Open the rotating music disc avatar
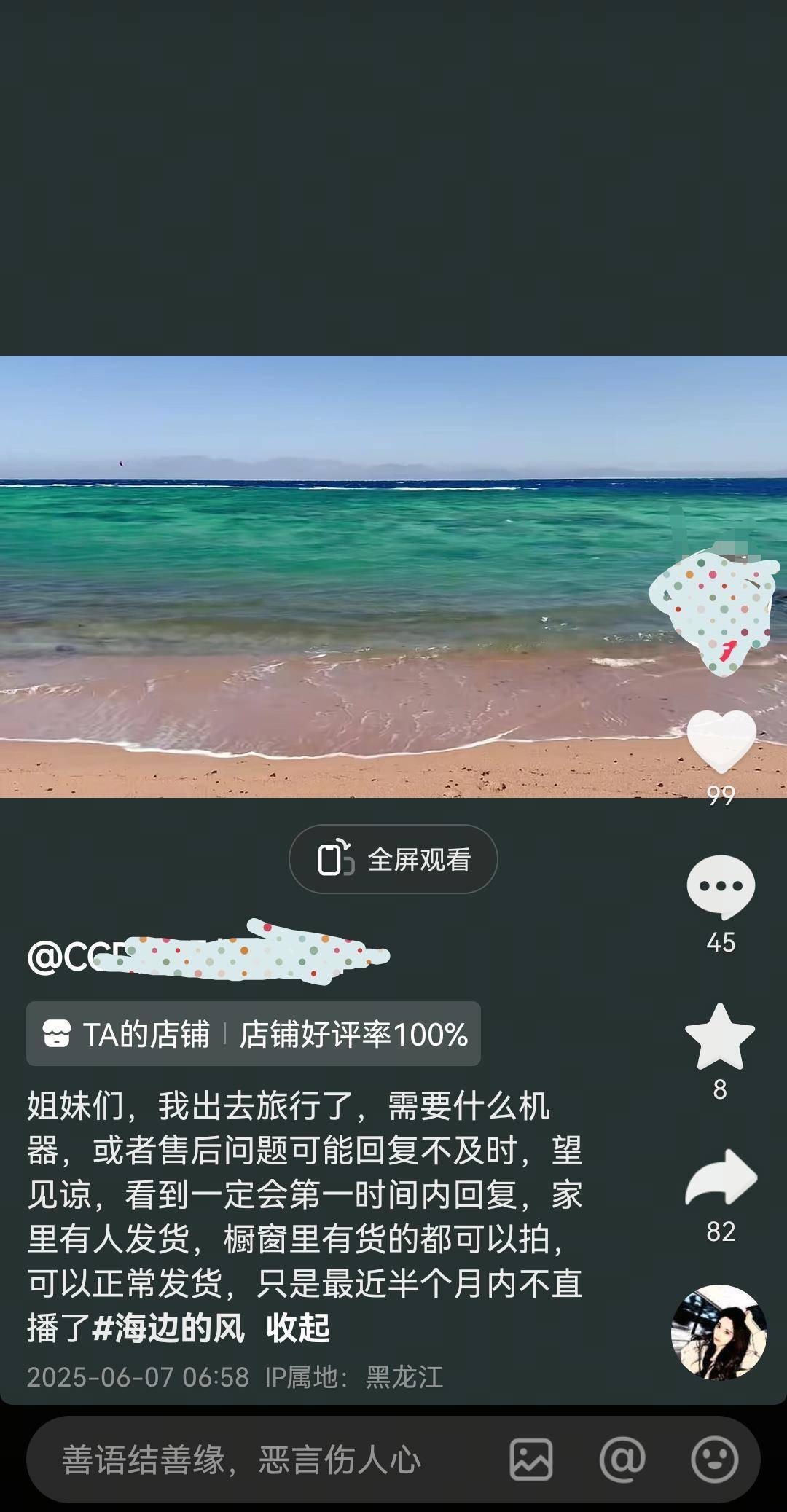 [x=719, y=1332]
